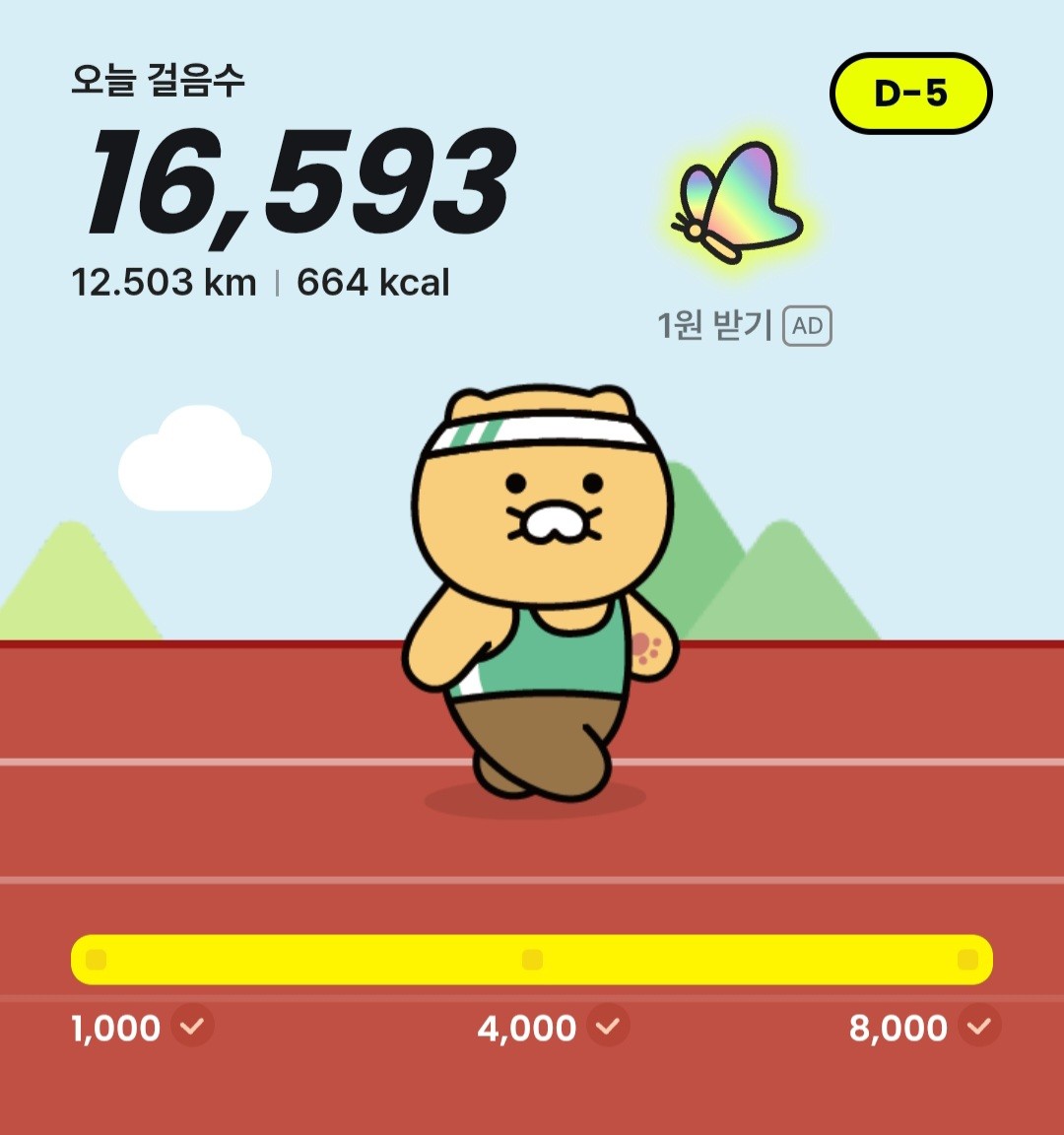This screenshot has height=1135, width=1064.
Task: Select the 1,000 step milestone label
Action: coord(115,1027)
